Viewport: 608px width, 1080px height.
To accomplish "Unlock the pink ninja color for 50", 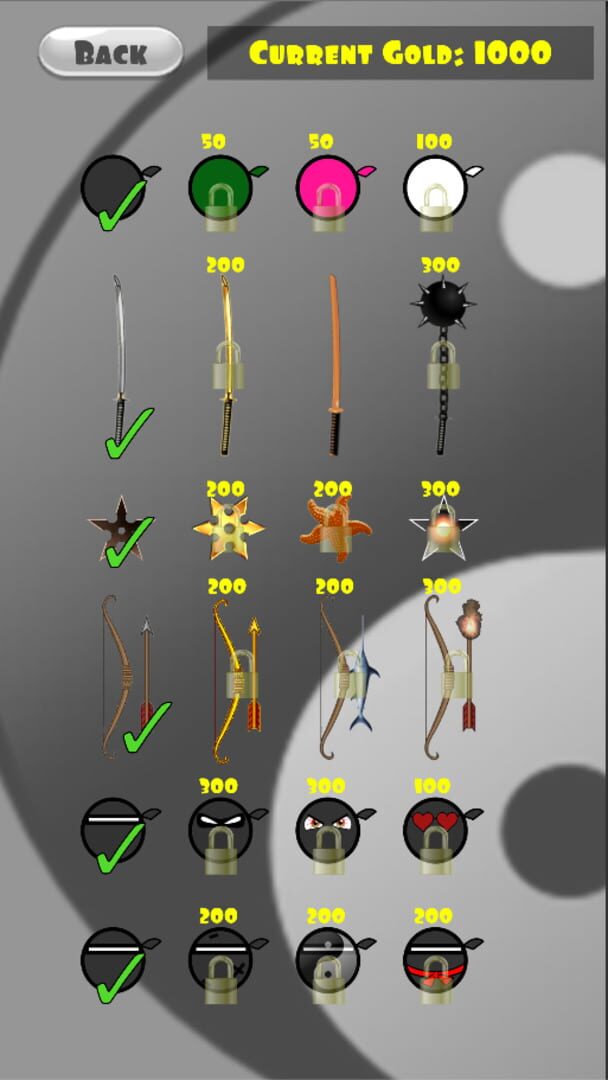I will coord(332,189).
